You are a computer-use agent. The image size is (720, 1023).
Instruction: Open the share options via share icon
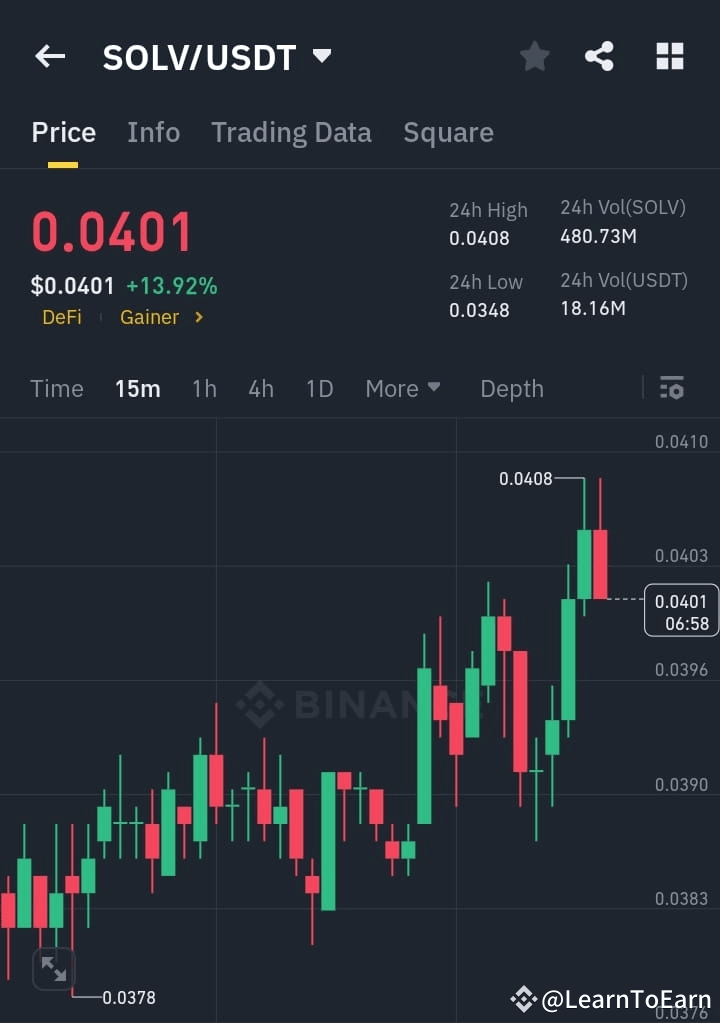600,56
